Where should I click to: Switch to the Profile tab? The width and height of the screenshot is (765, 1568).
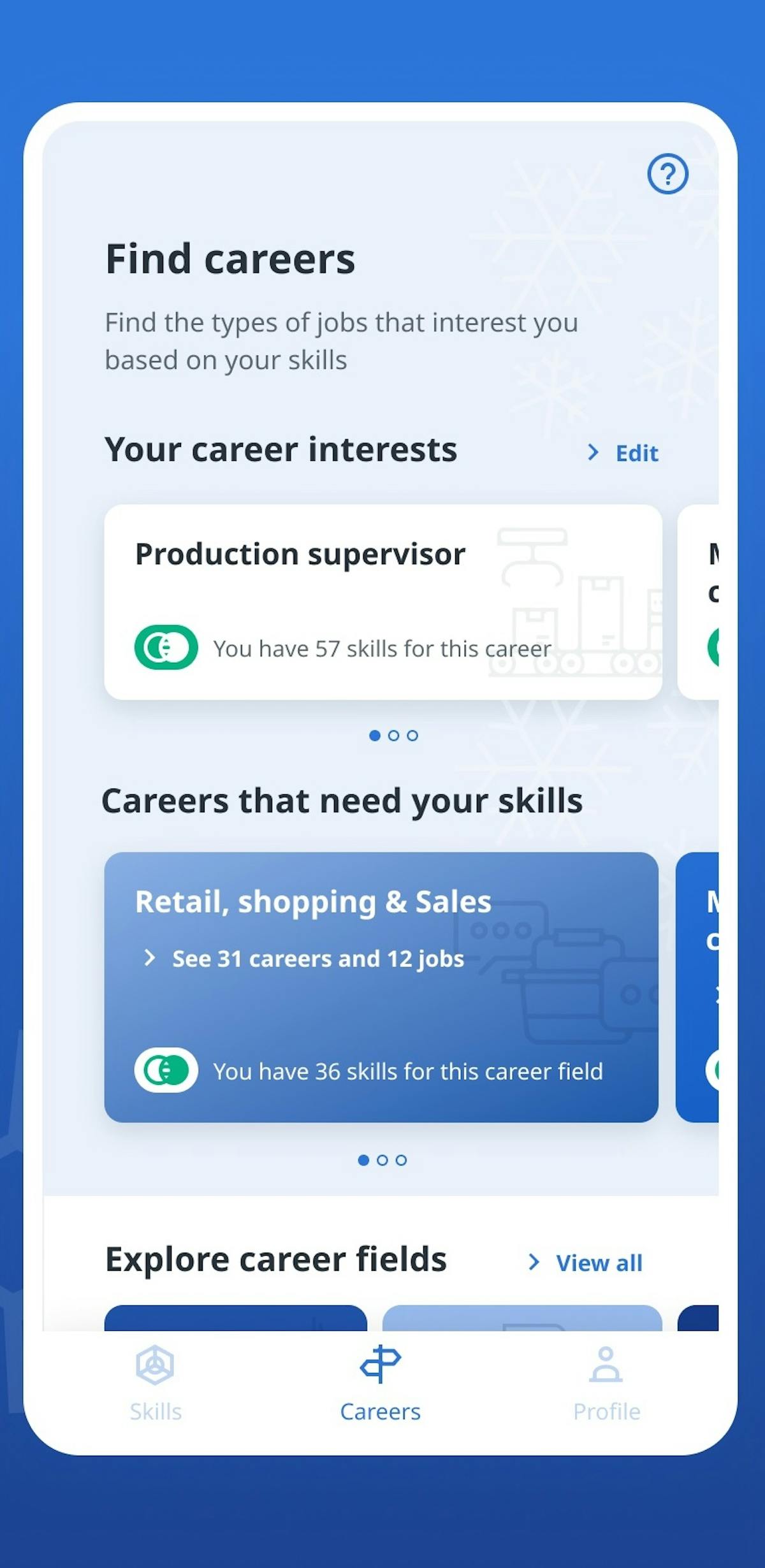(x=606, y=1383)
